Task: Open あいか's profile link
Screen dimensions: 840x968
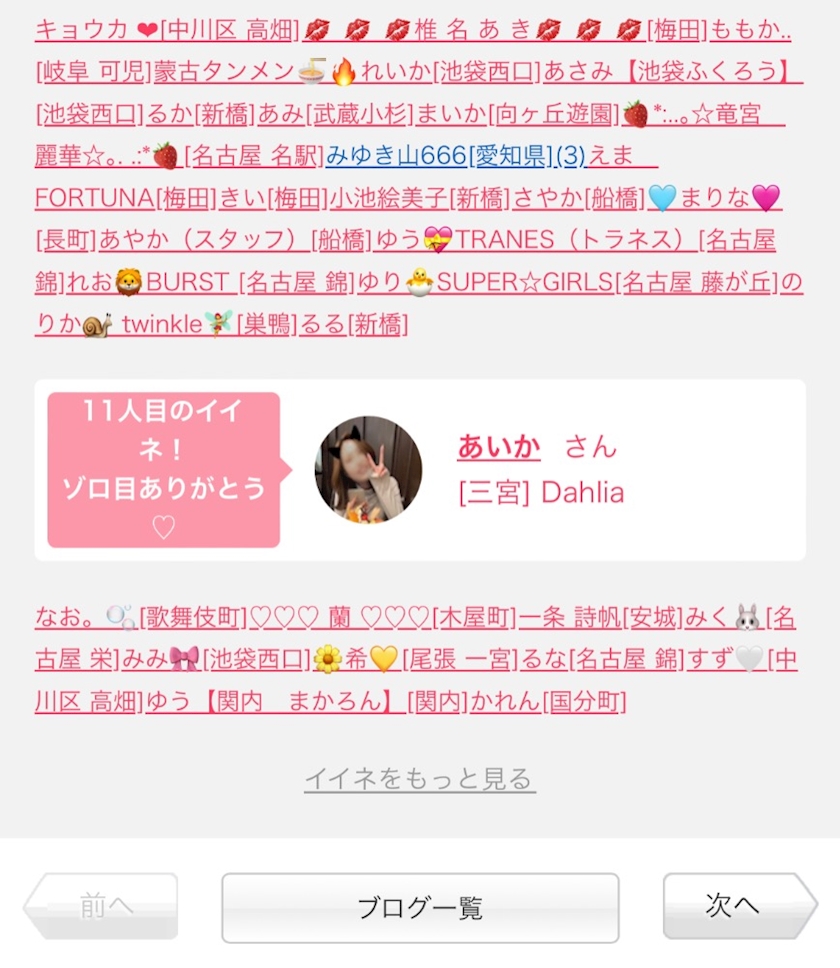Action: (499, 446)
